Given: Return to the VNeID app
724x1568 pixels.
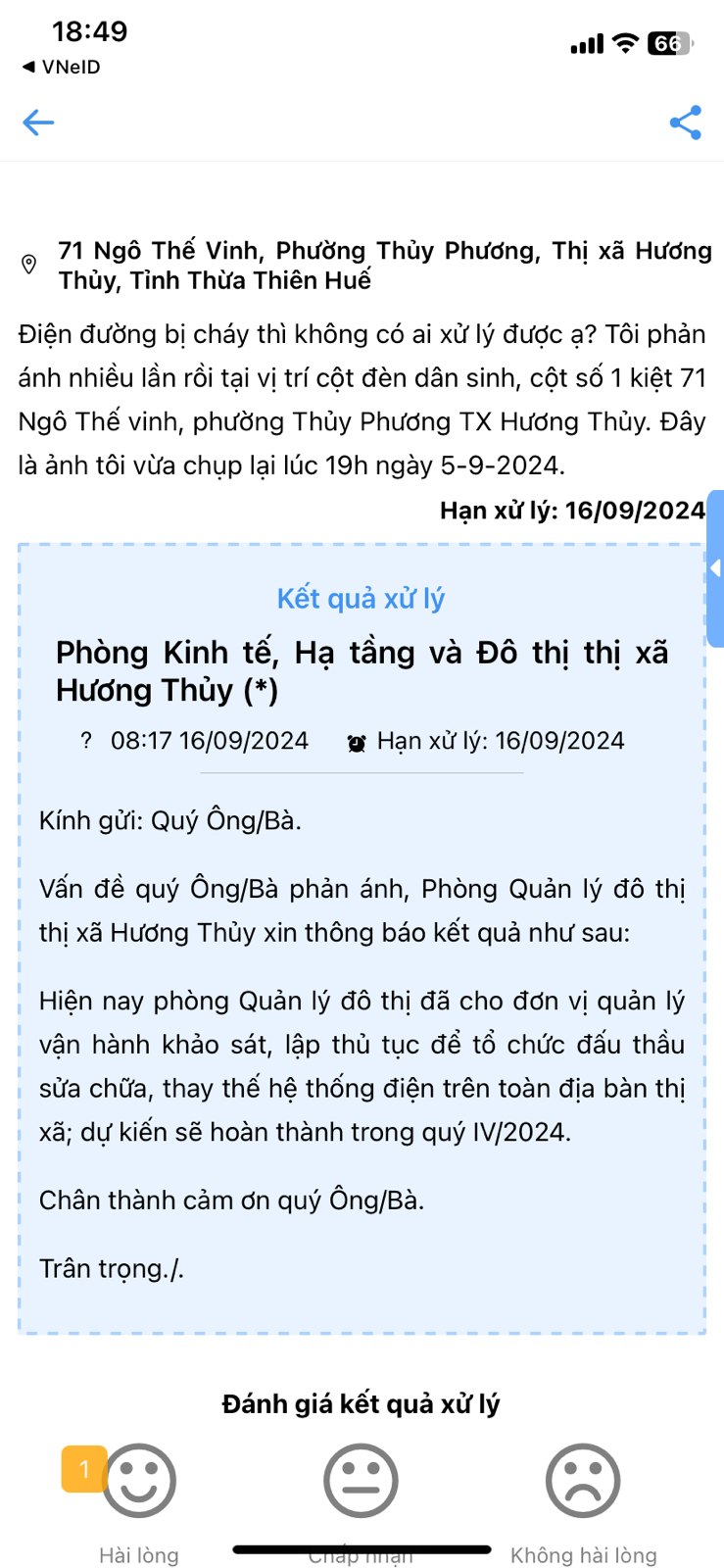Looking at the screenshot, I should (x=61, y=67).
